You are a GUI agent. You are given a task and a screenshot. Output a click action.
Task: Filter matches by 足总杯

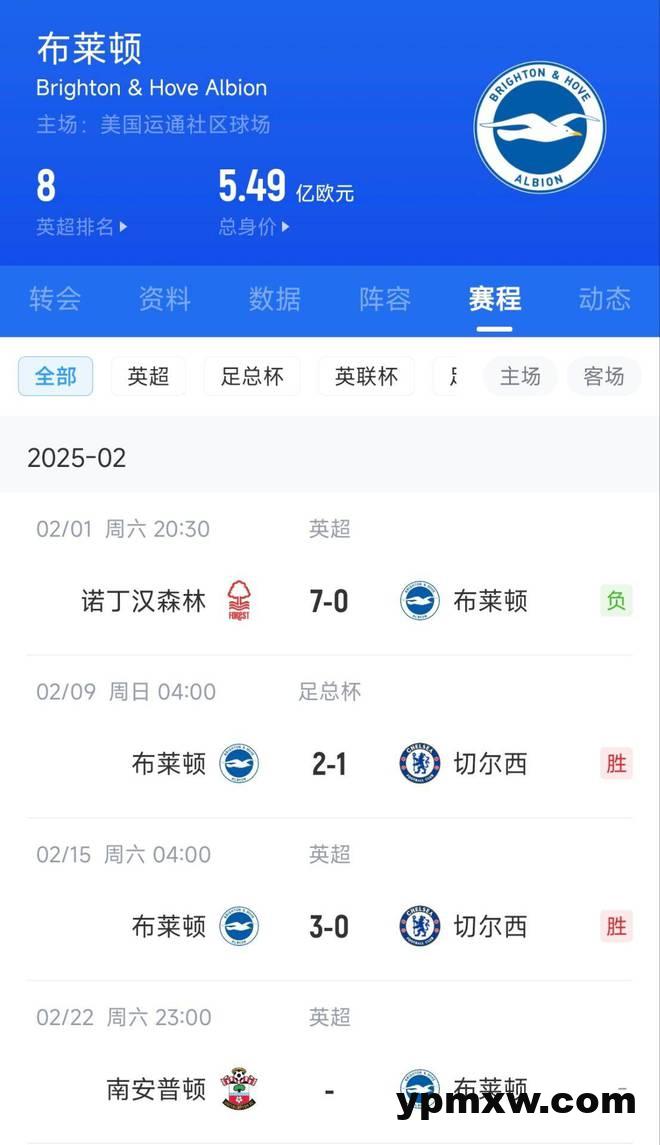coord(252,376)
